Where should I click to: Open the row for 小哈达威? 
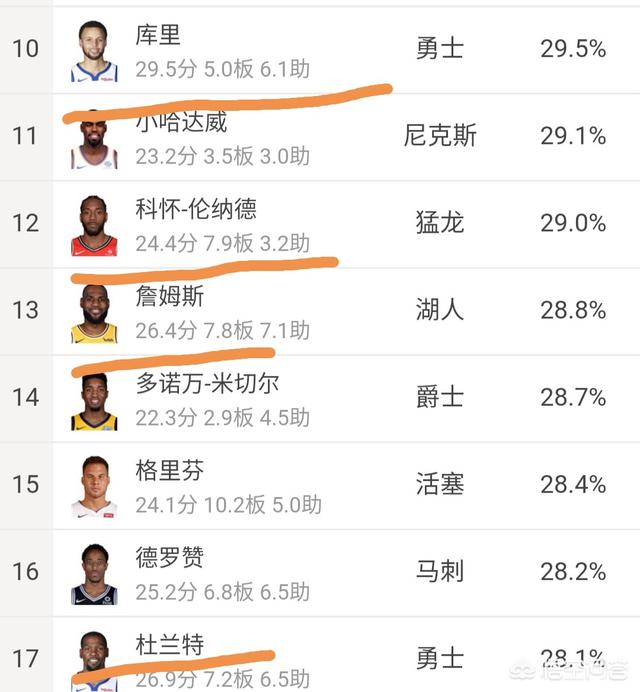[x=320, y=136]
